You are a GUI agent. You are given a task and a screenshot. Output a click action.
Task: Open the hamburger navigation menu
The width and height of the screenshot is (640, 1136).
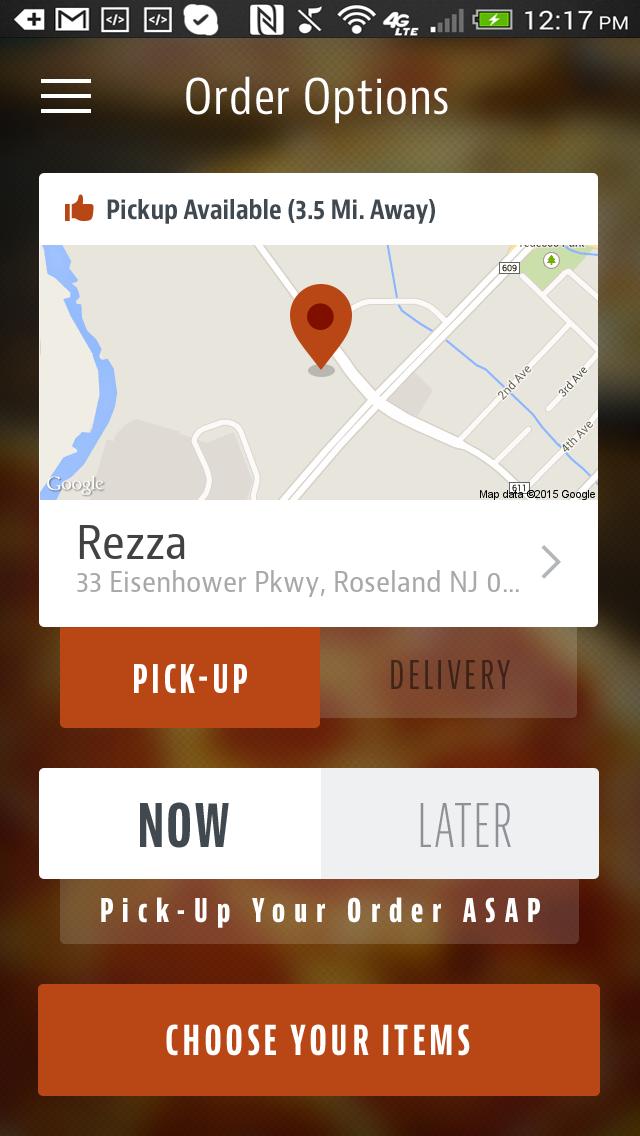tap(66, 96)
